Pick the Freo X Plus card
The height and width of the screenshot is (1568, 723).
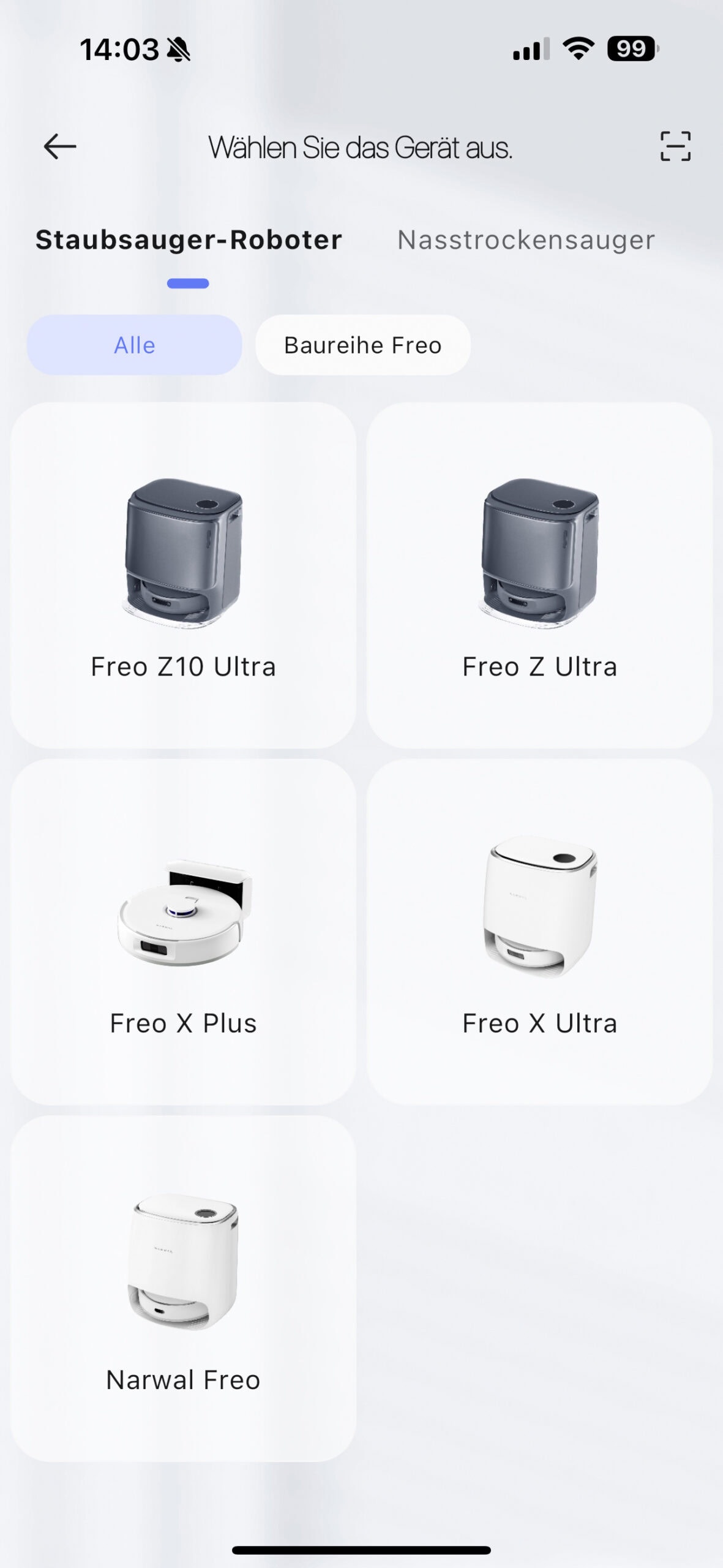click(x=183, y=932)
